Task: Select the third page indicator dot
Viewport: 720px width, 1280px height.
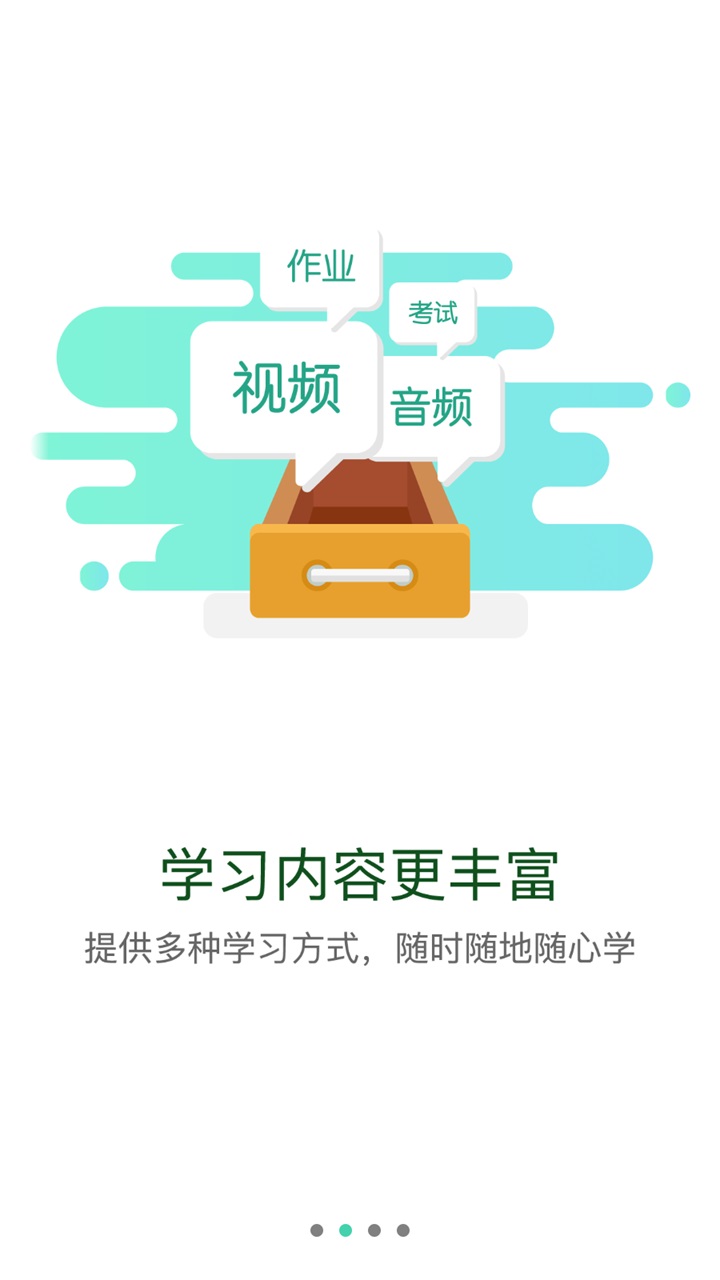Action: [x=374, y=1230]
